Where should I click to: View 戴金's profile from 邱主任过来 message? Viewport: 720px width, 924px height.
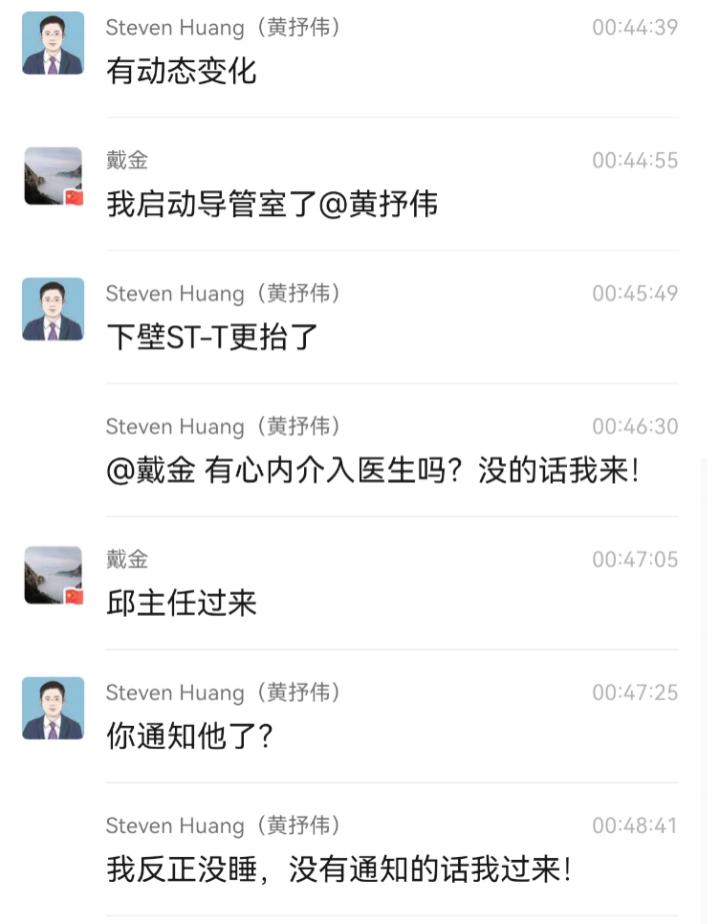pos(53,576)
